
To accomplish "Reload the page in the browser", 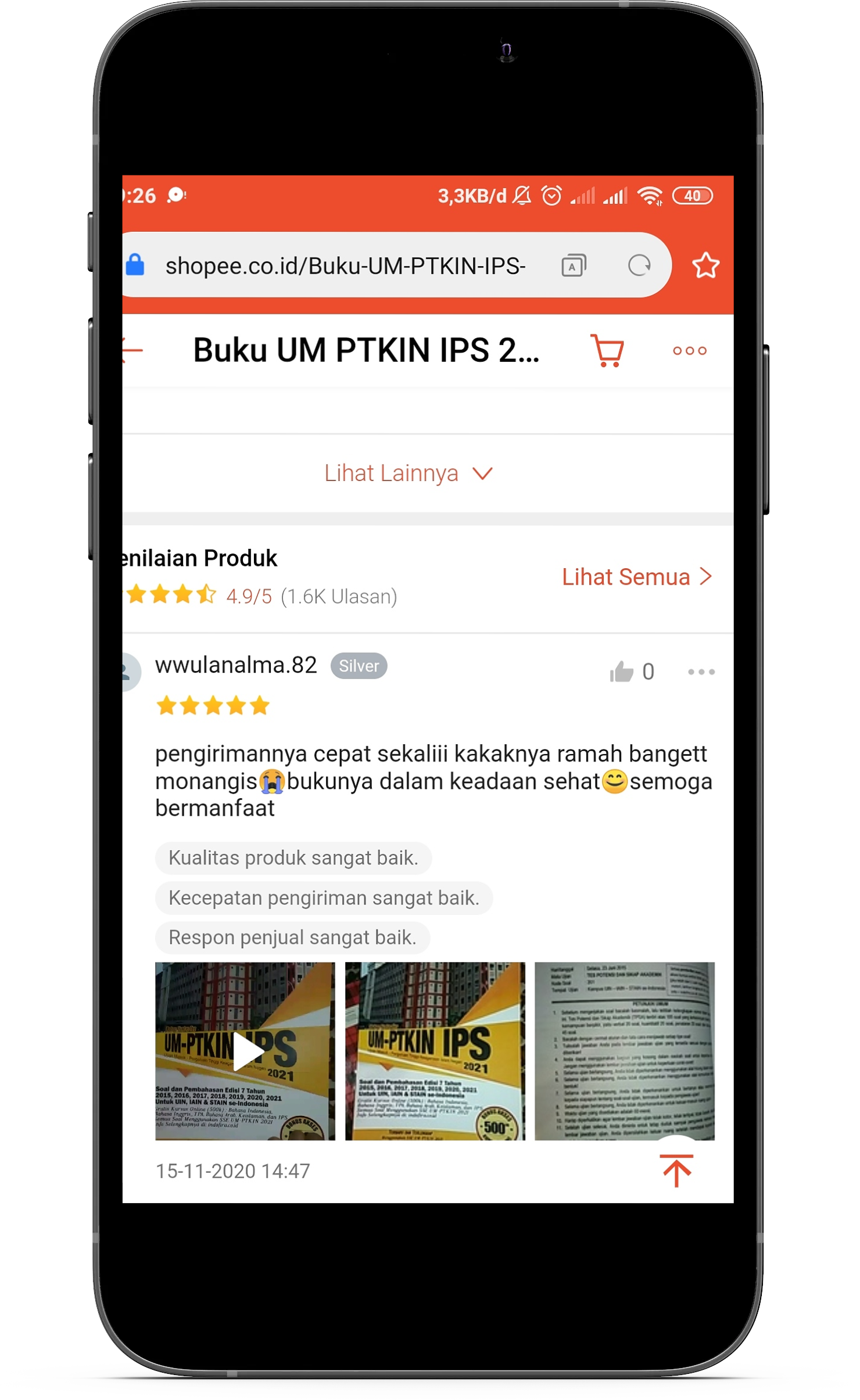I will point(639,266).
